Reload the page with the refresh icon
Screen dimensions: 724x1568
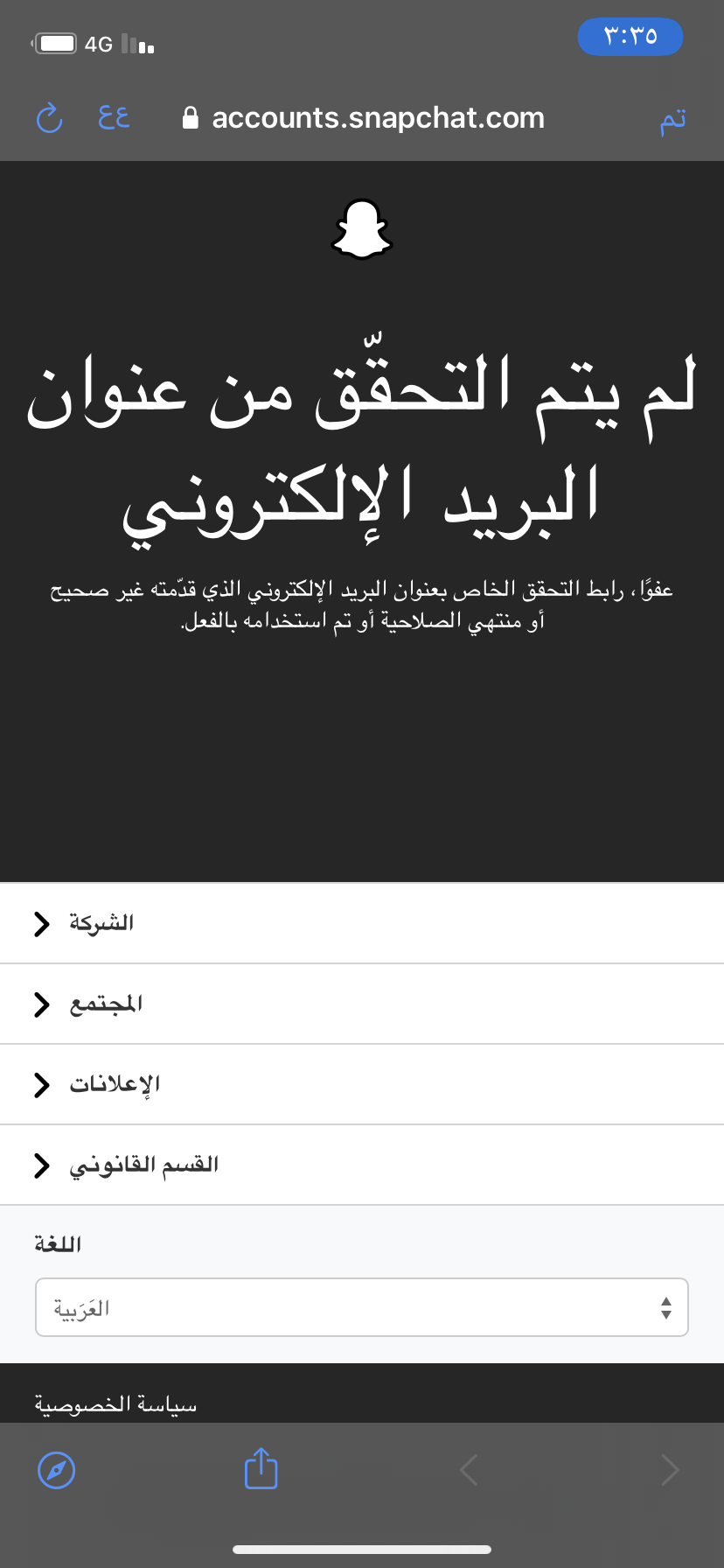point(49,118)
